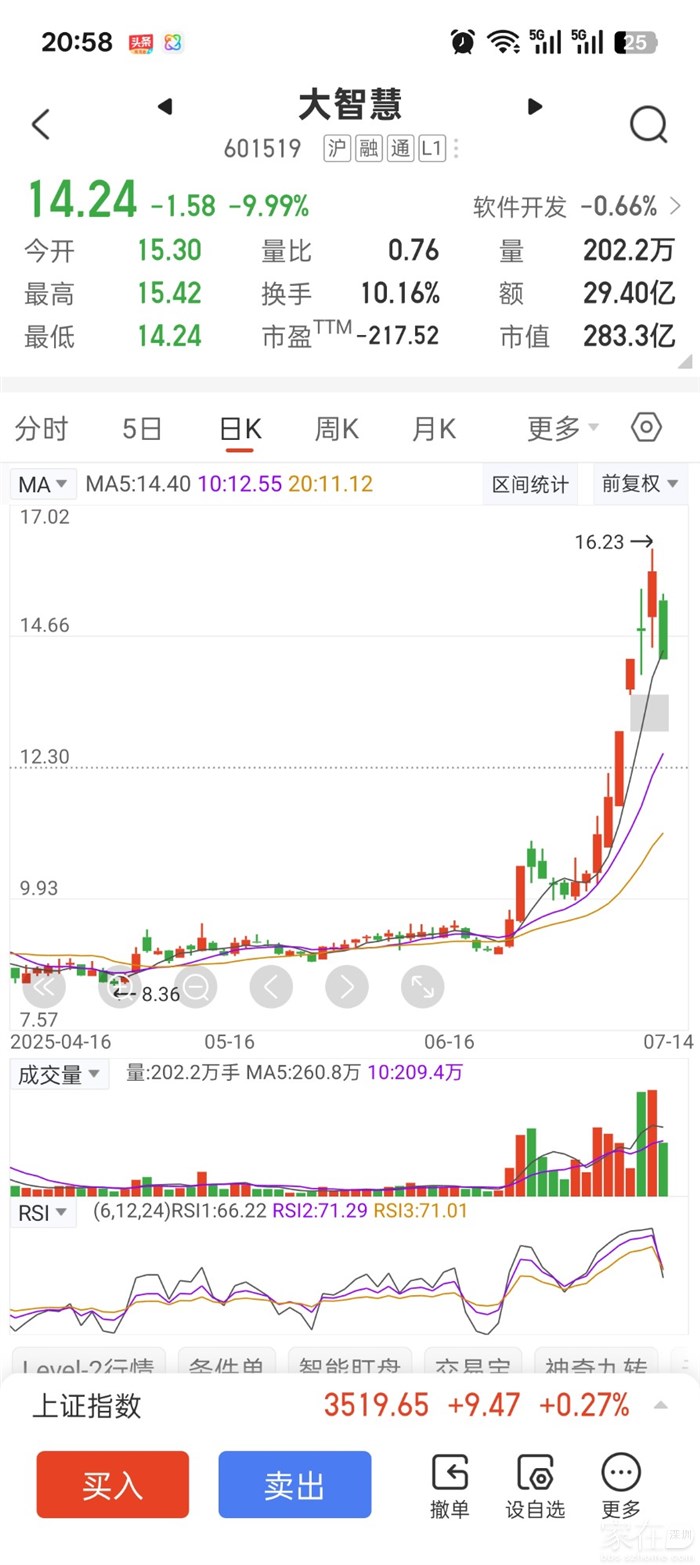The width and height of the screenshot is (700, 1565).
Task: Expand the 更多 chart period dropdown
Action: tap(563, 429)
